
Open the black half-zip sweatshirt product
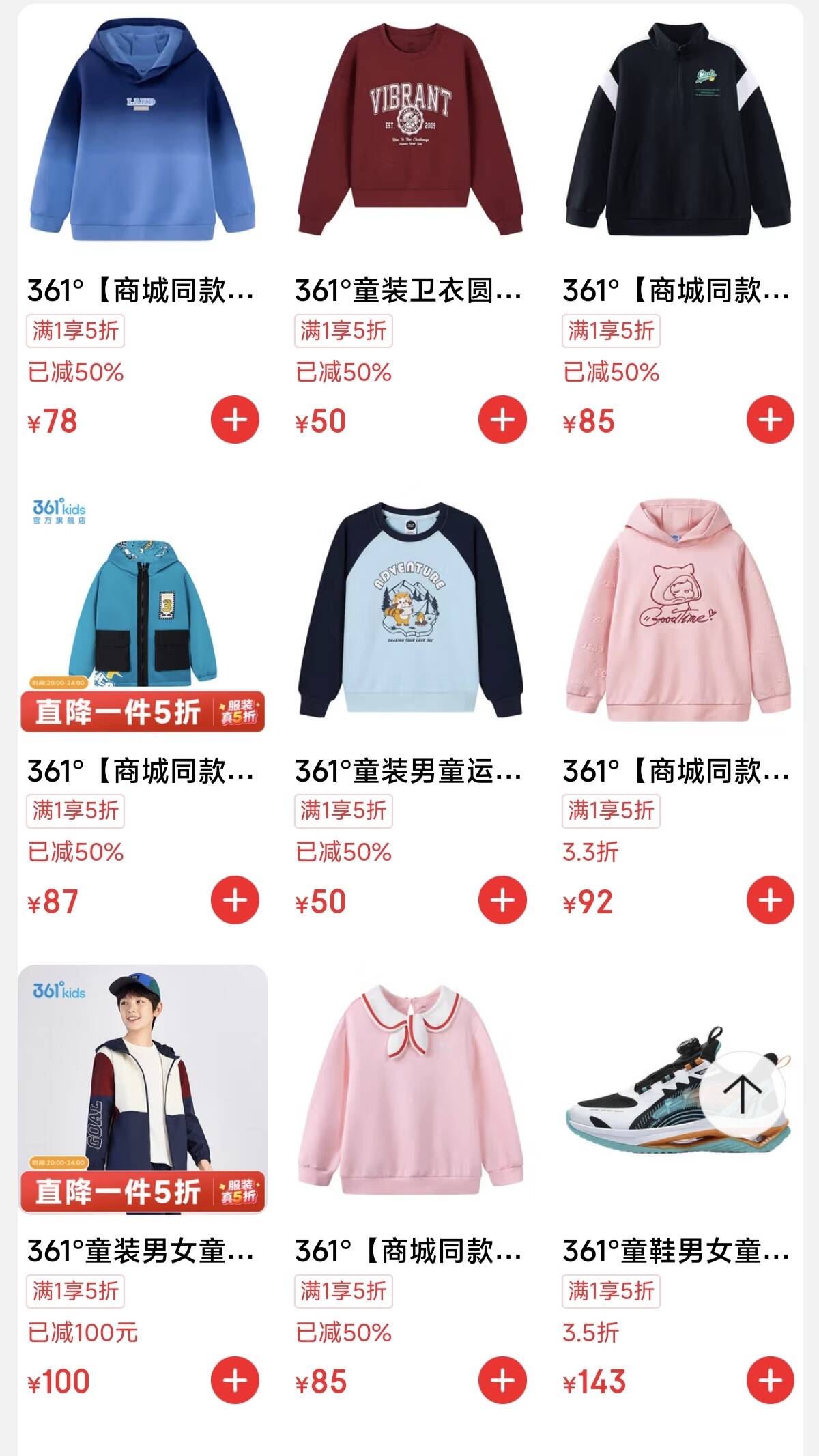pos(678,130)
